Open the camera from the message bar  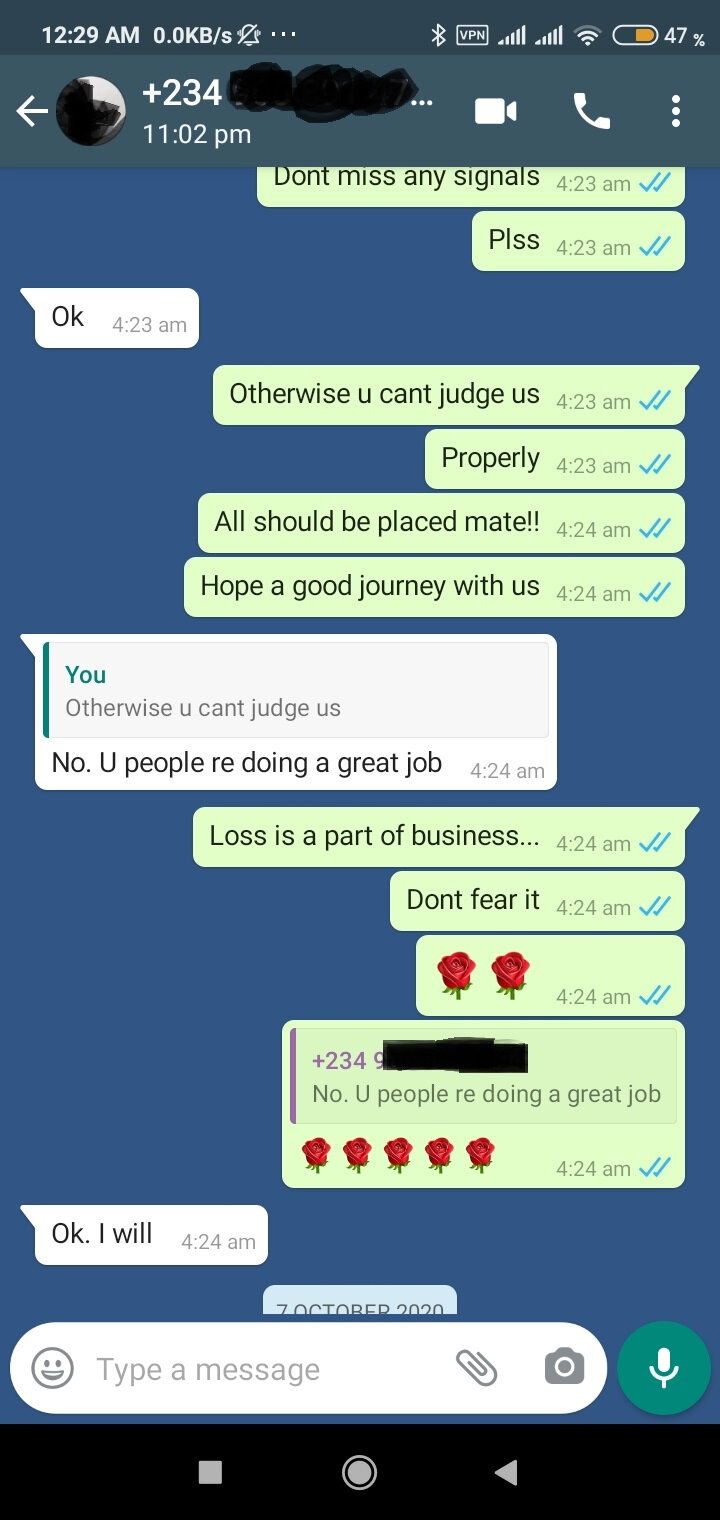[x=564, y=1367]
